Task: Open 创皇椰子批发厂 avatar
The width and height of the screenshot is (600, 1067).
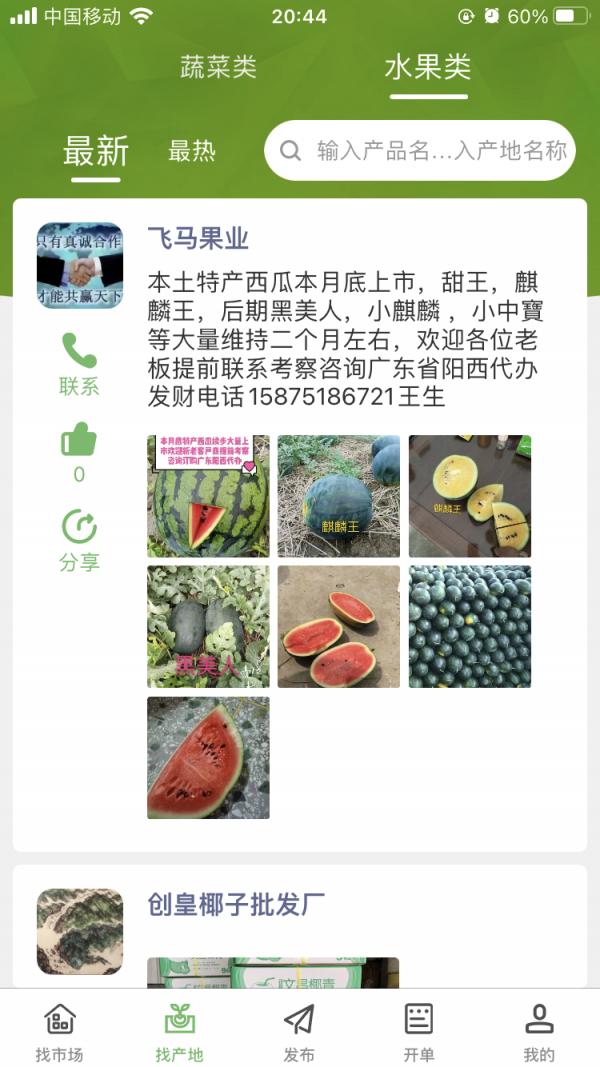Action: (80, 931)
